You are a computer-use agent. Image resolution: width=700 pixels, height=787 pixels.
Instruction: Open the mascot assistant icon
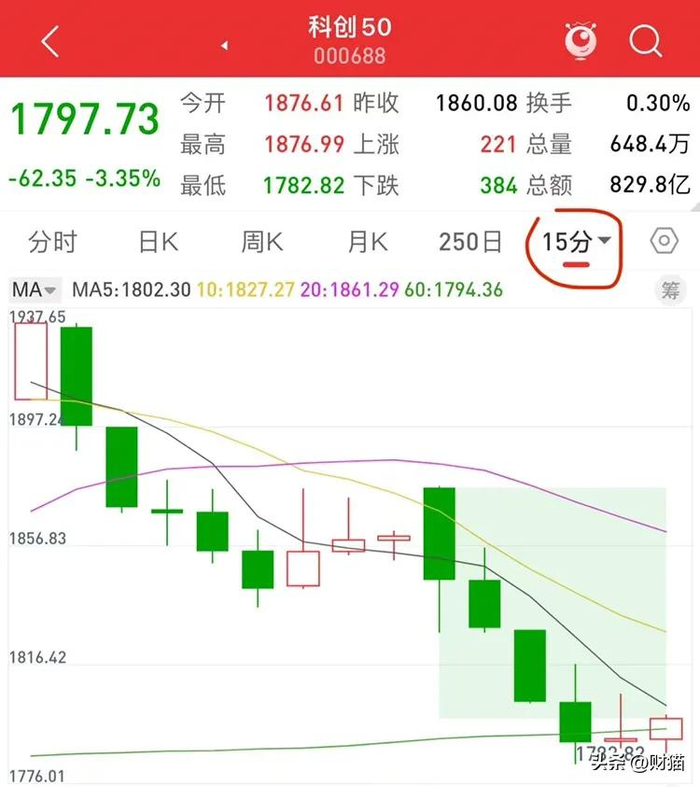click(x=581, y=41)
